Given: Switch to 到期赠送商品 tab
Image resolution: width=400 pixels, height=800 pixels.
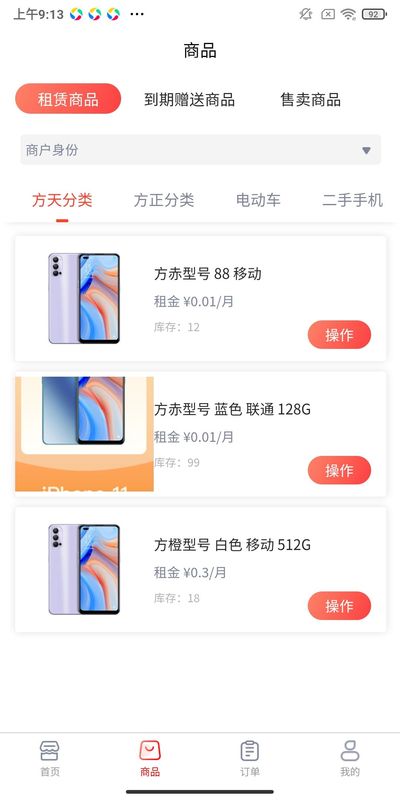Looking at the screenshot, I should (x=189, y=99).
